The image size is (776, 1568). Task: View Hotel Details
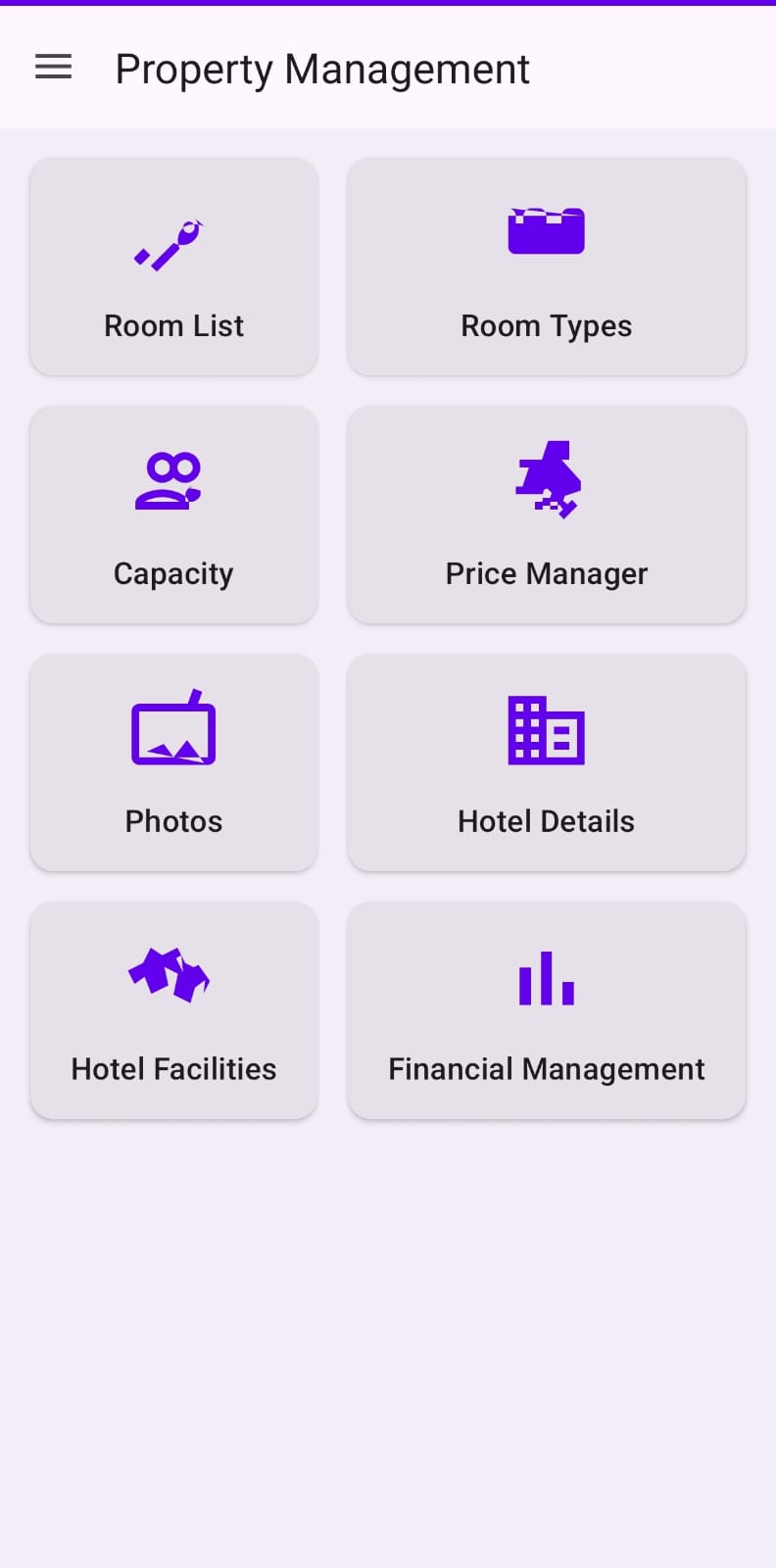pos(547,763)
